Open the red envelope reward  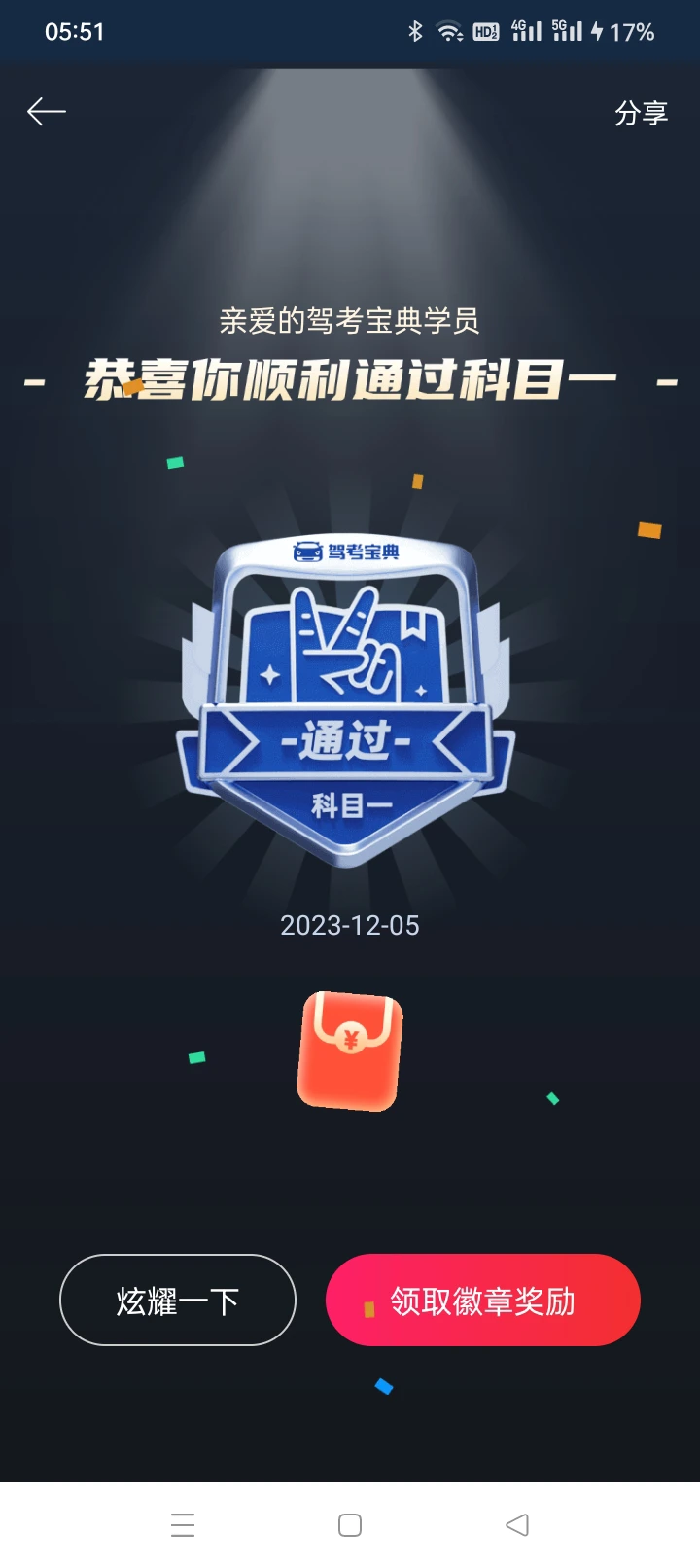[x=350, y=1051]
